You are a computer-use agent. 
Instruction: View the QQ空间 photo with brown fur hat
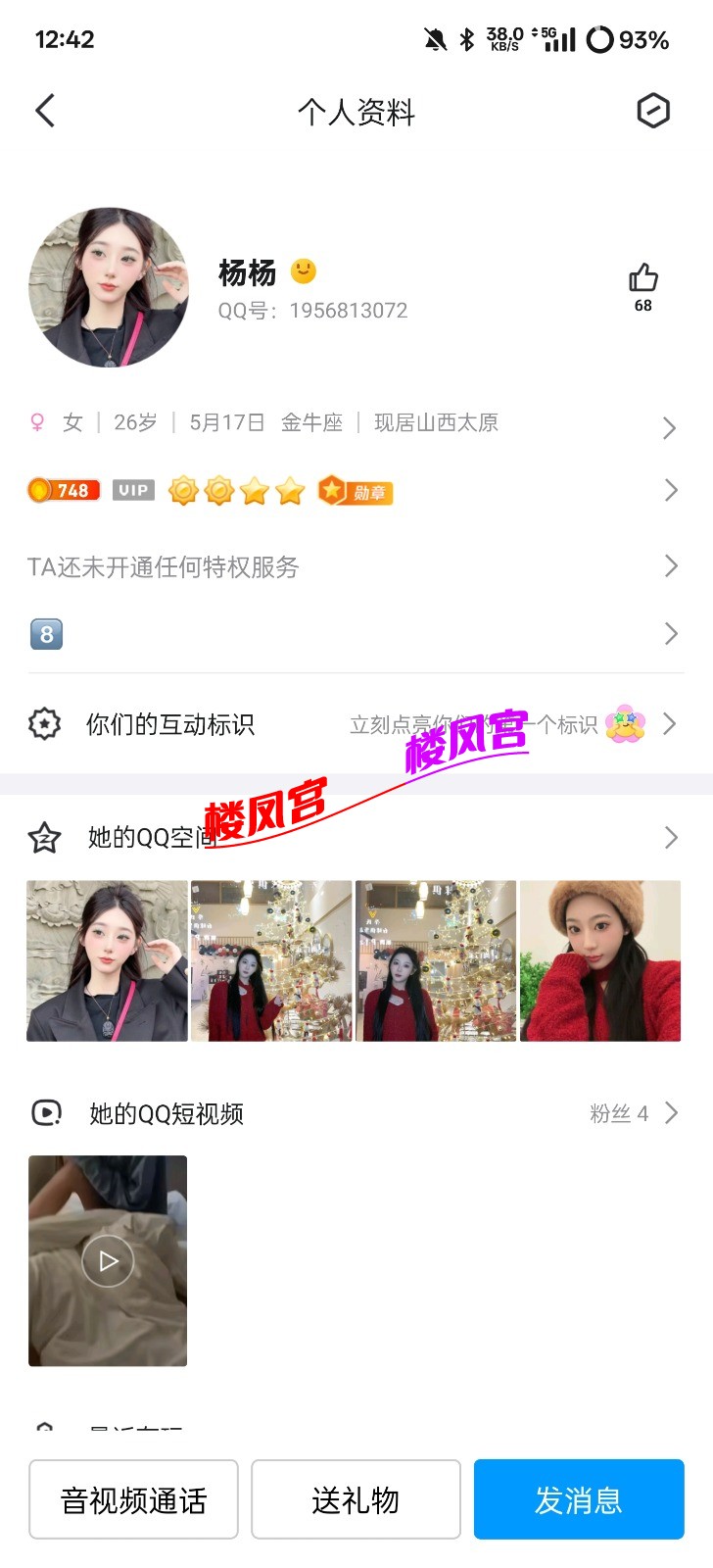coord(599,960)
